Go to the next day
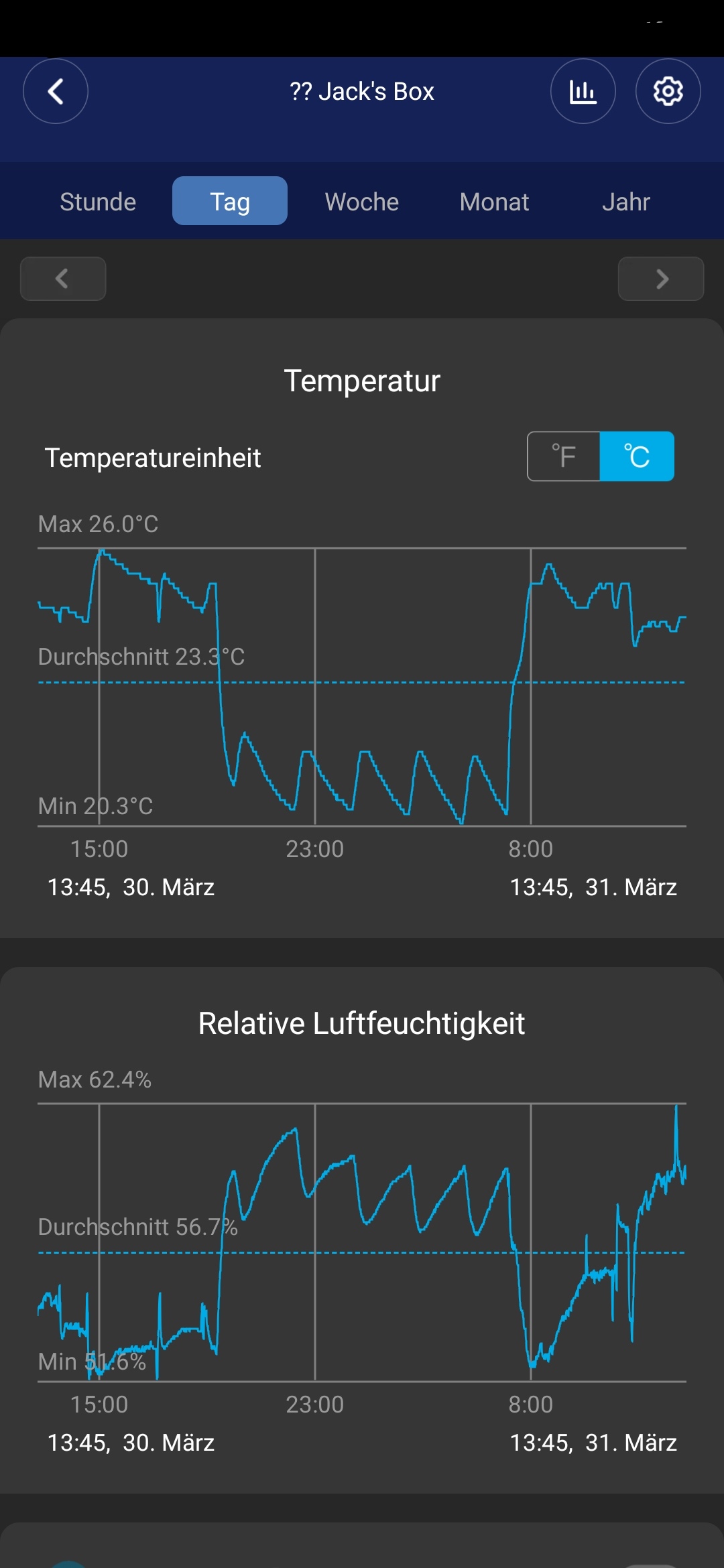 [x=660, y=279]
